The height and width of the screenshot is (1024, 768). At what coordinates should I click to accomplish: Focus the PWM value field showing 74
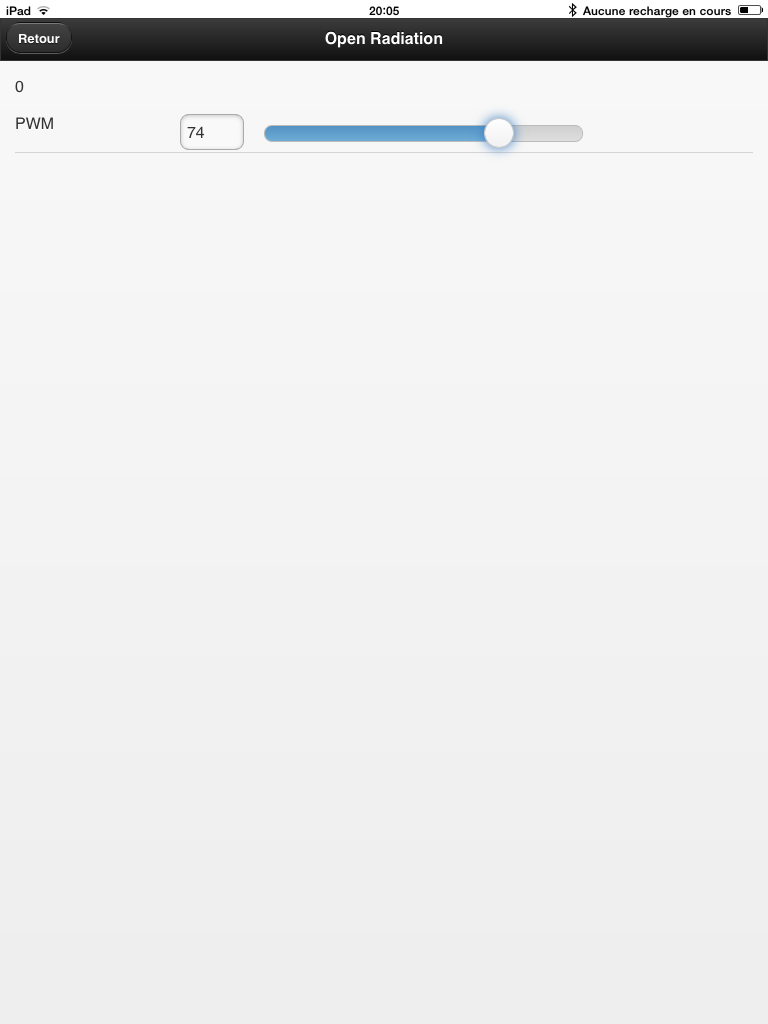pyautogui.click(x=211, y=132)
